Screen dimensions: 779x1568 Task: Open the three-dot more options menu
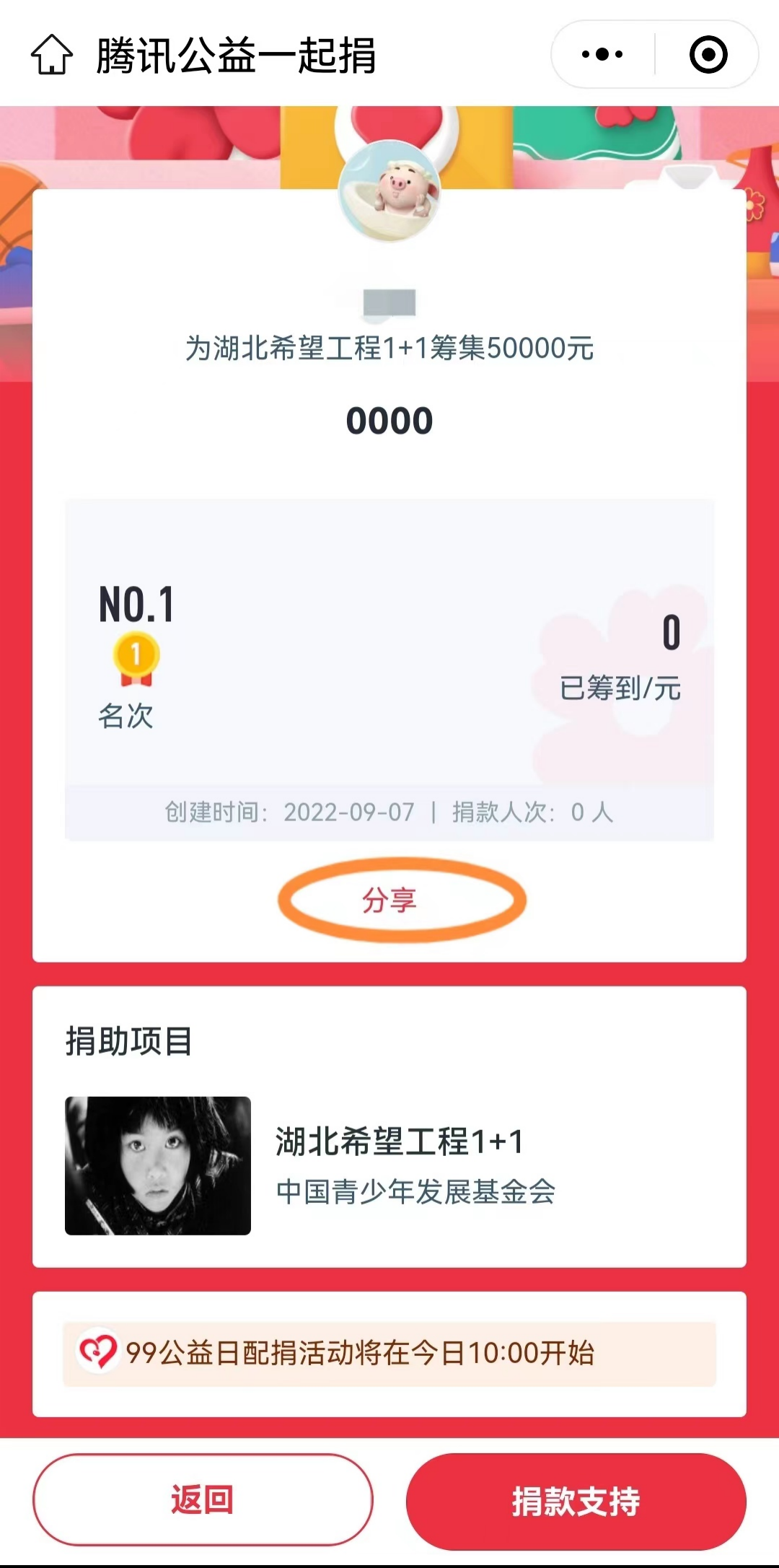click(602, 55)
